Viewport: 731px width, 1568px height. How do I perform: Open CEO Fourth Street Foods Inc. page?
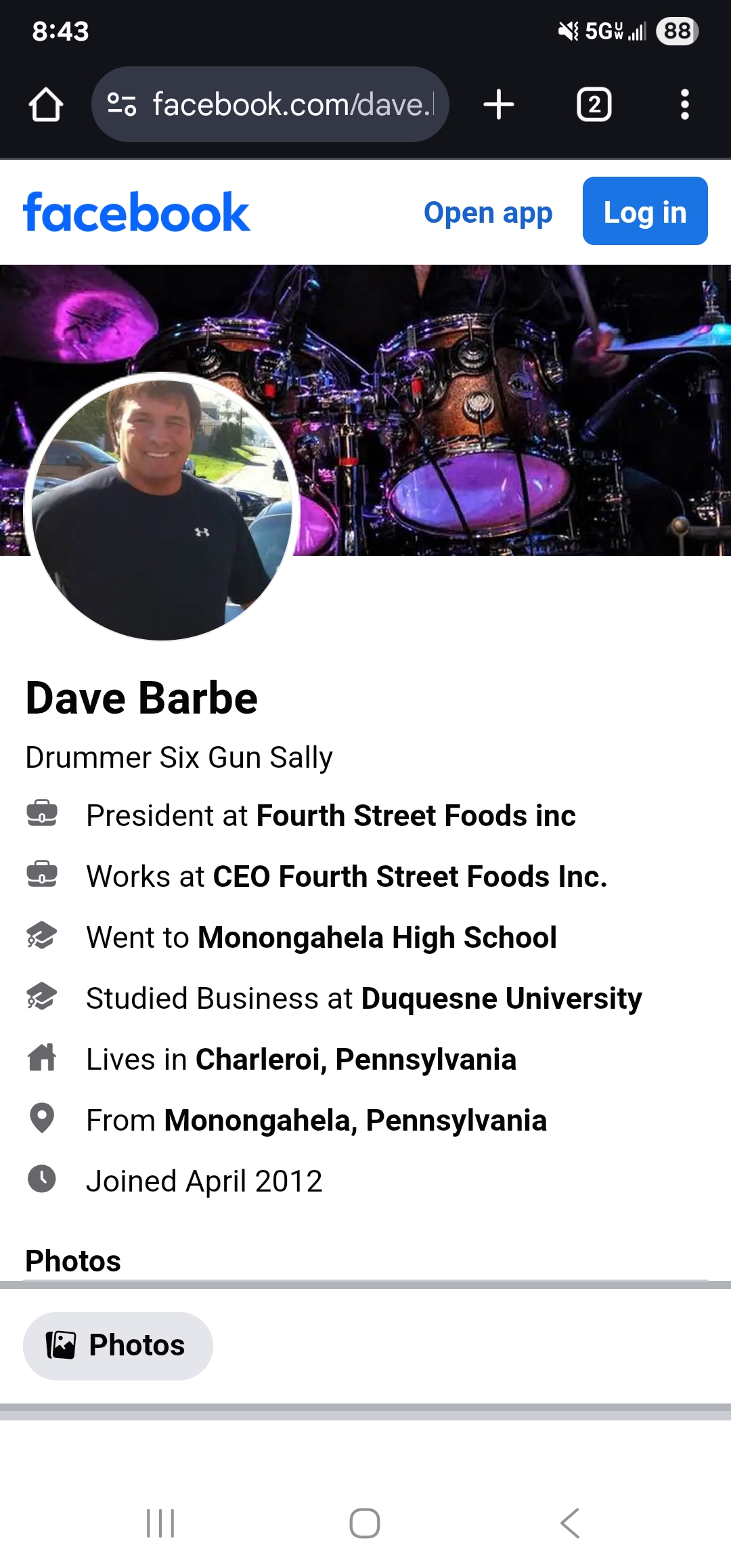click(x=409, y=877)
